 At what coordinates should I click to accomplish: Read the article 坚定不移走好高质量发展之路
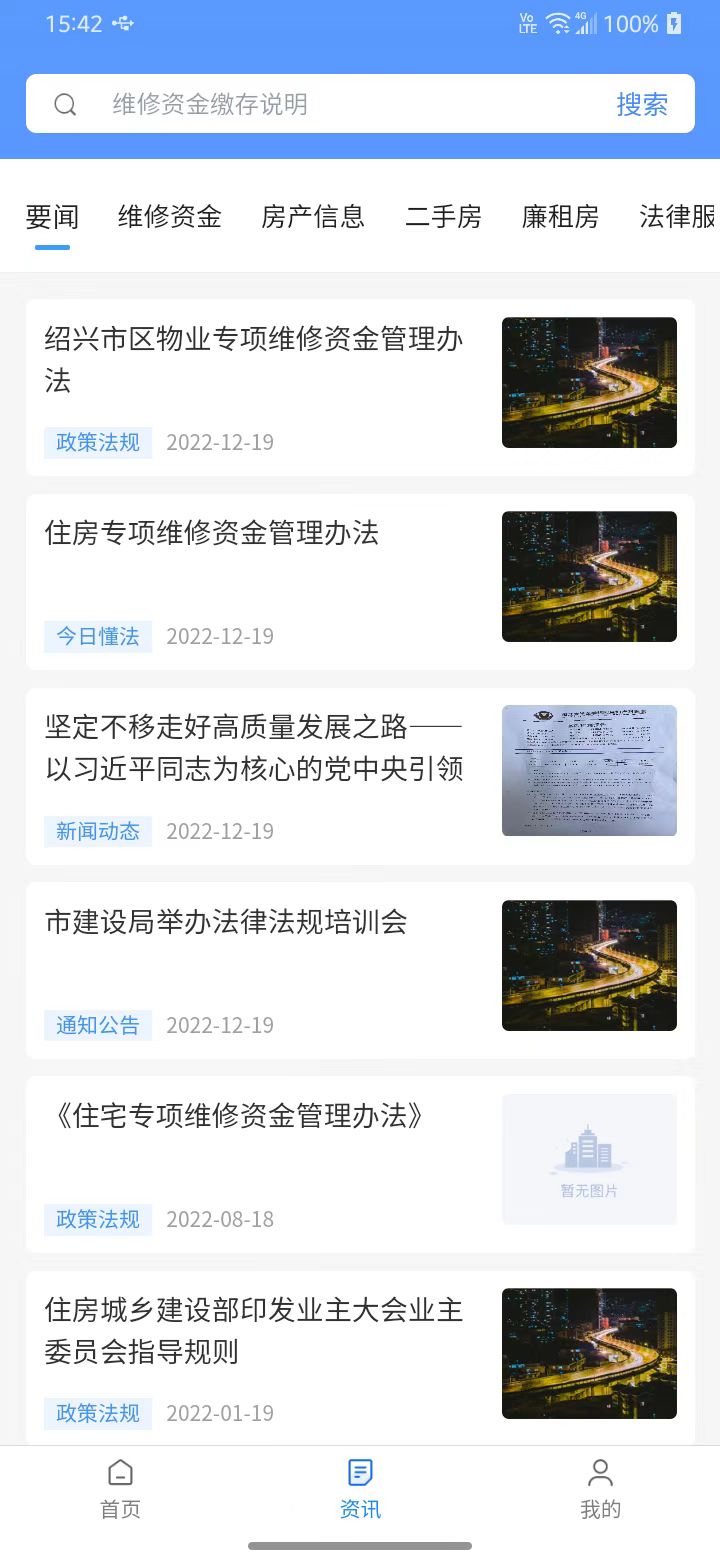254,748
